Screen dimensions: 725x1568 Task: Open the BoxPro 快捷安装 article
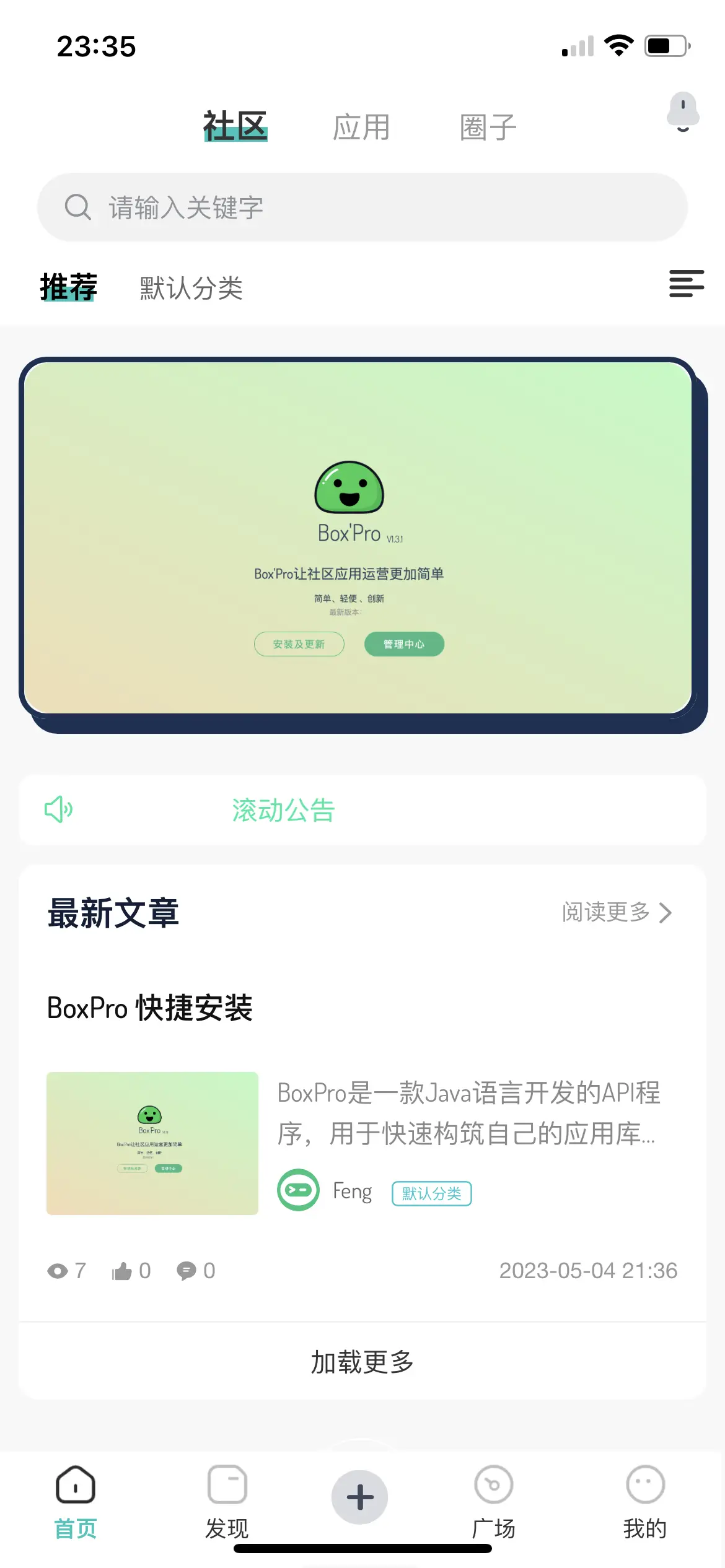(150, 1008)
